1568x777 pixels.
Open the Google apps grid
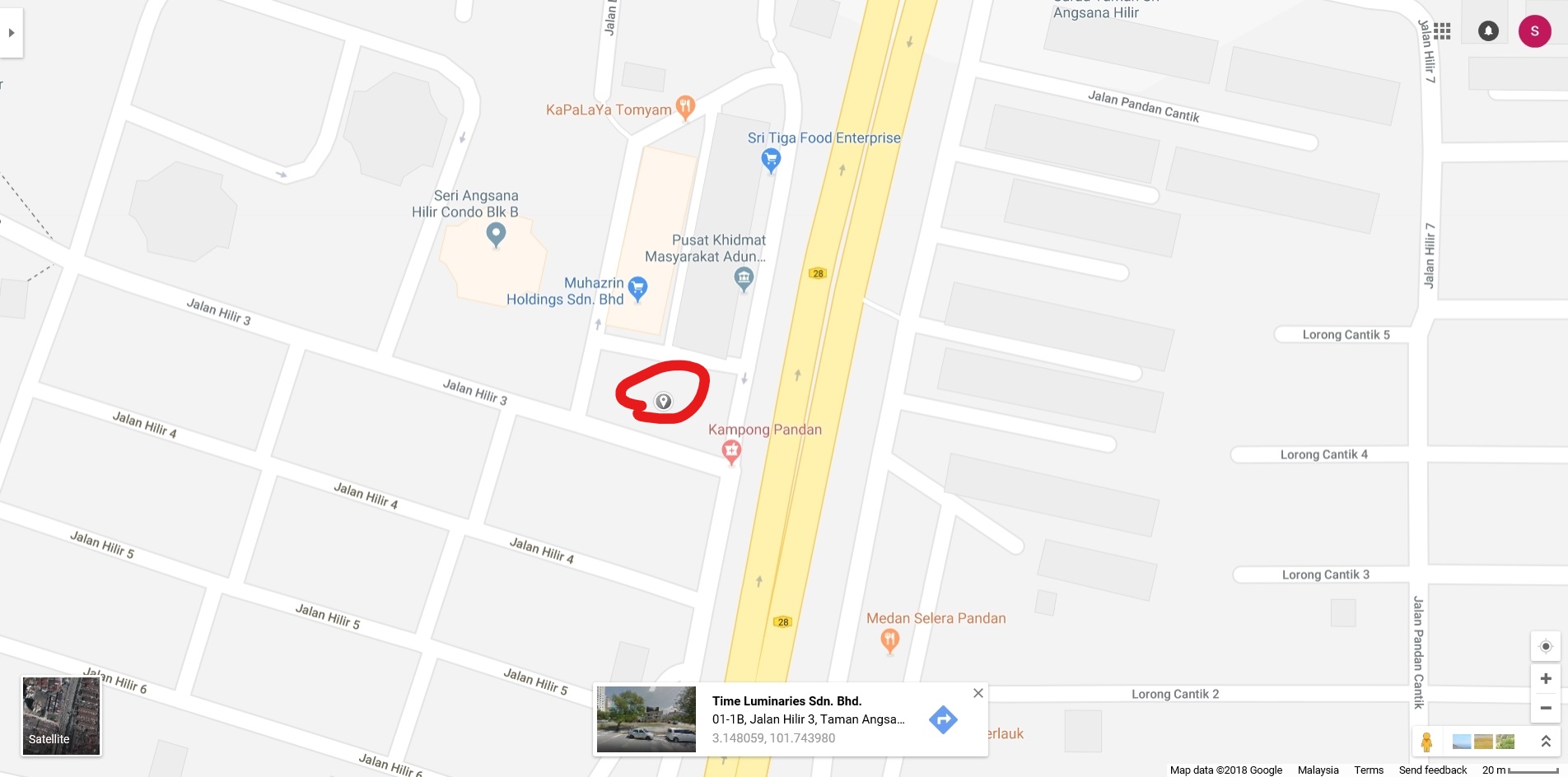1442,31
